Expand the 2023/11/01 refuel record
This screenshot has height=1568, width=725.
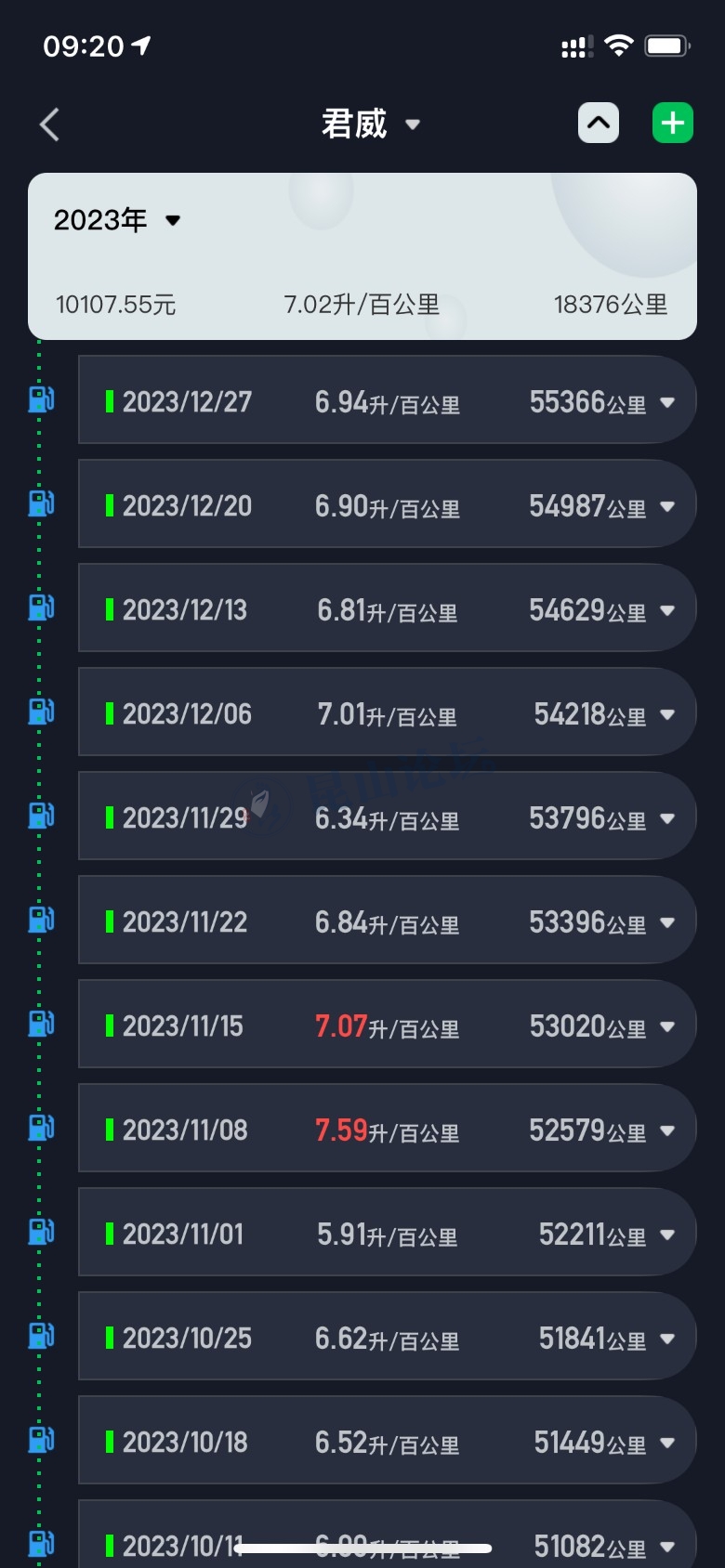(x=666, y=1235)
